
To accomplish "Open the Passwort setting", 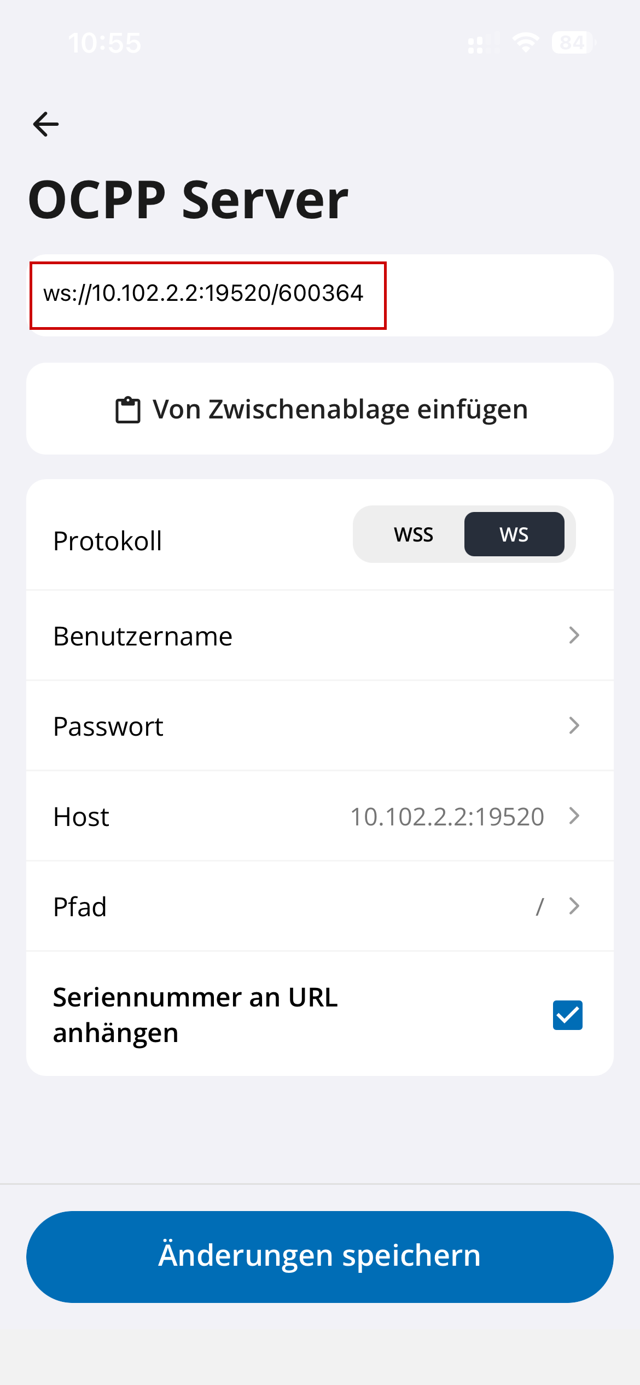I will (319, 726).
